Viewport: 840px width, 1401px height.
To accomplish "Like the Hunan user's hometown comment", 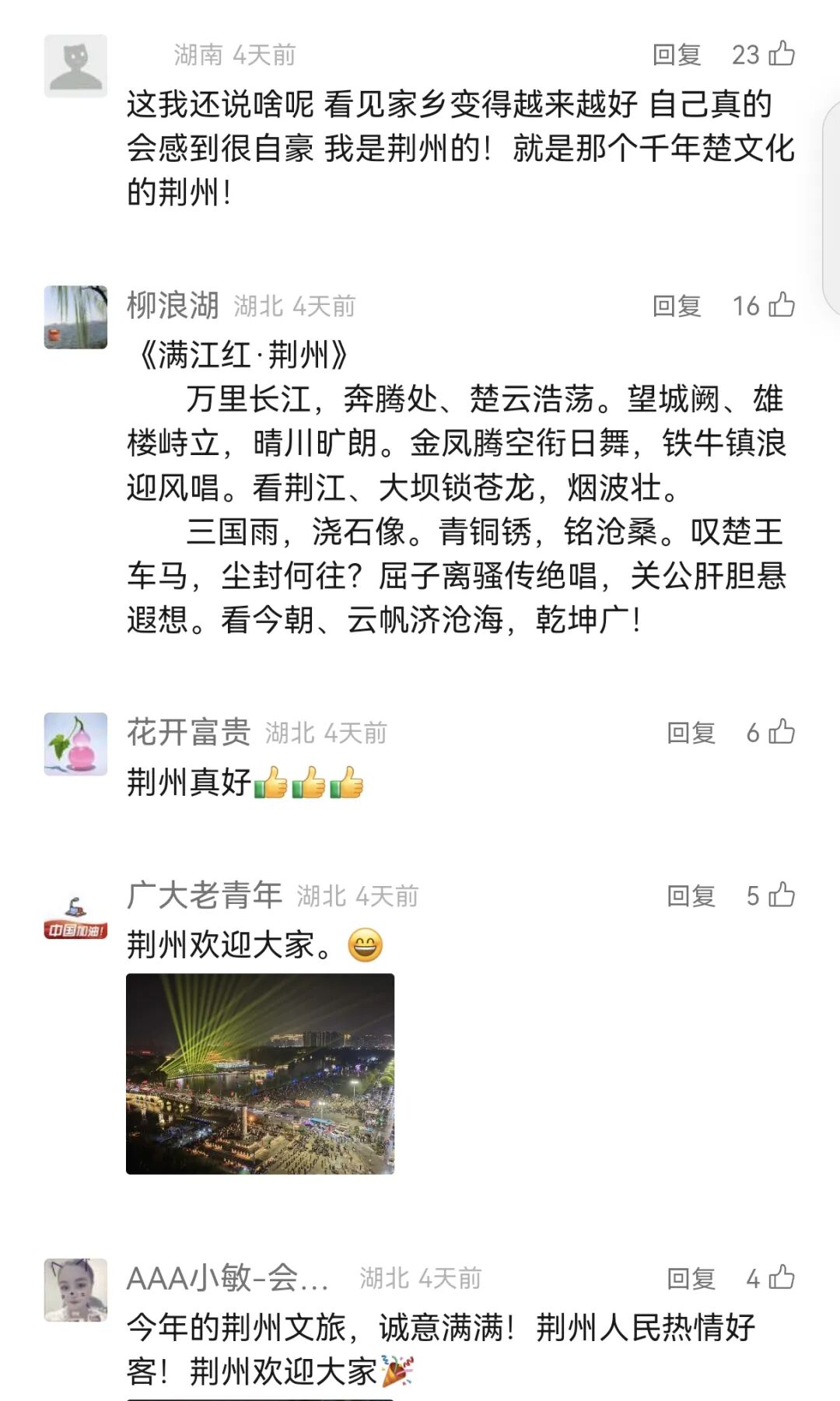I will 781,54.
